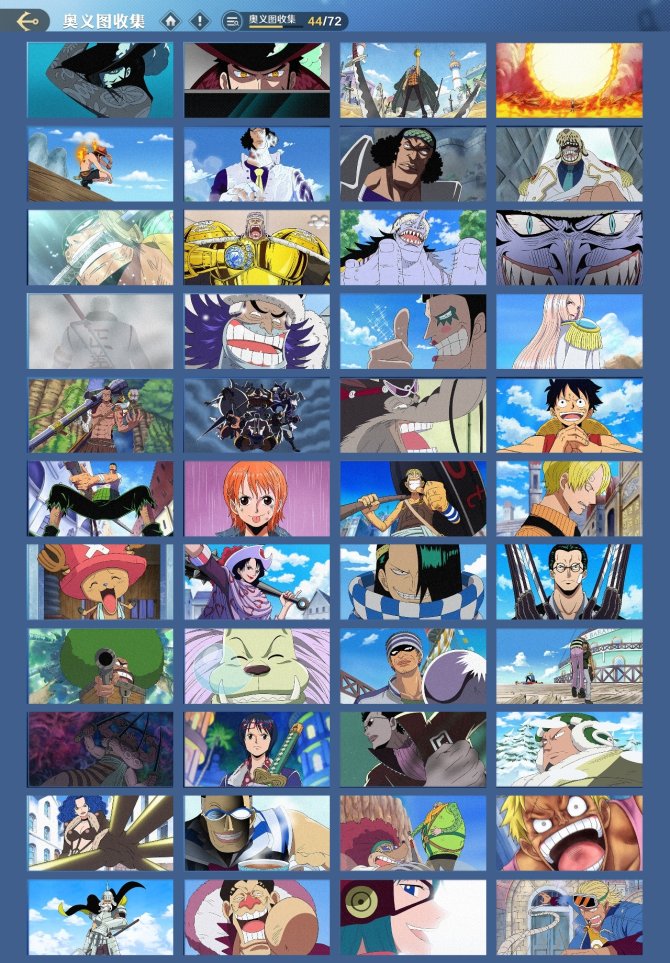
Task: Open the exclamation info icon
Action: coord(200,20)
